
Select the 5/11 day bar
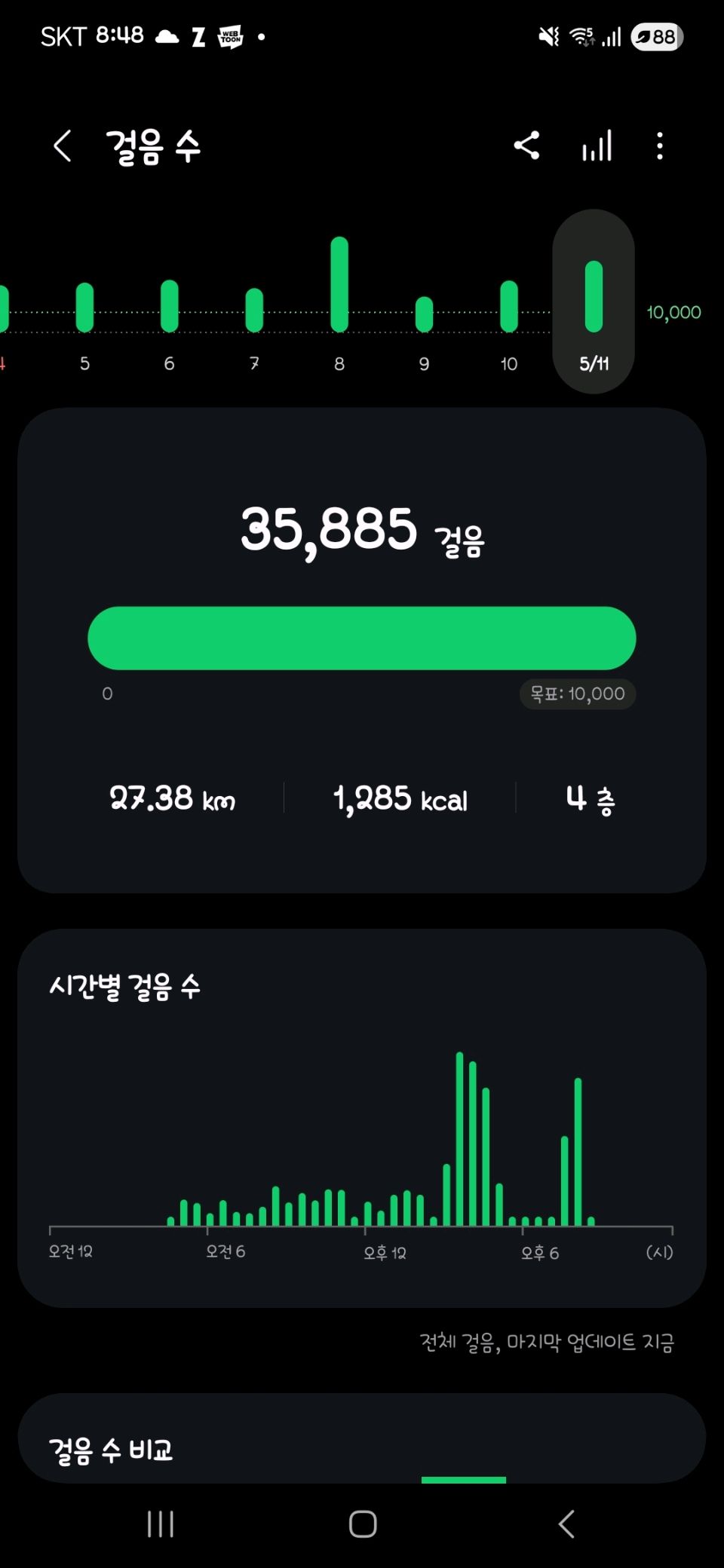(594, 302)
